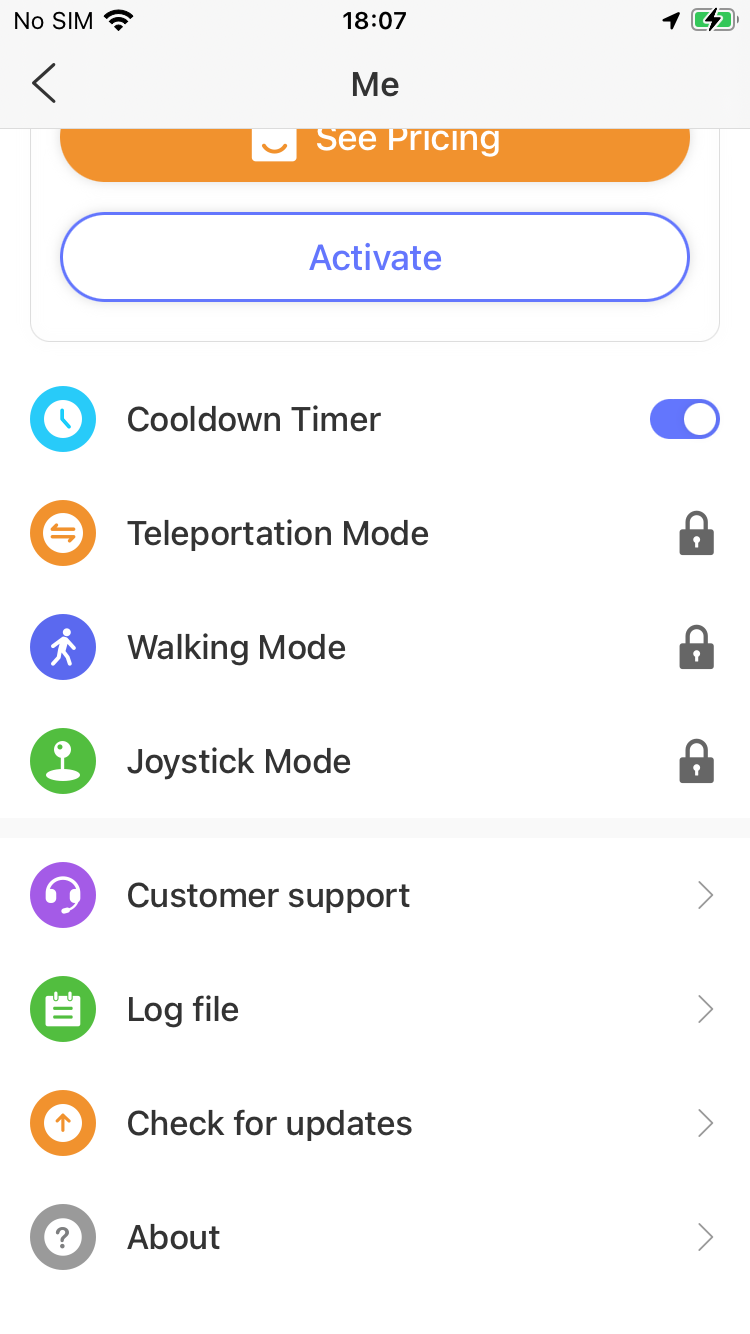Go back from the Me screen
Screen dimensions: 750x1334
(x=44, y=84)
